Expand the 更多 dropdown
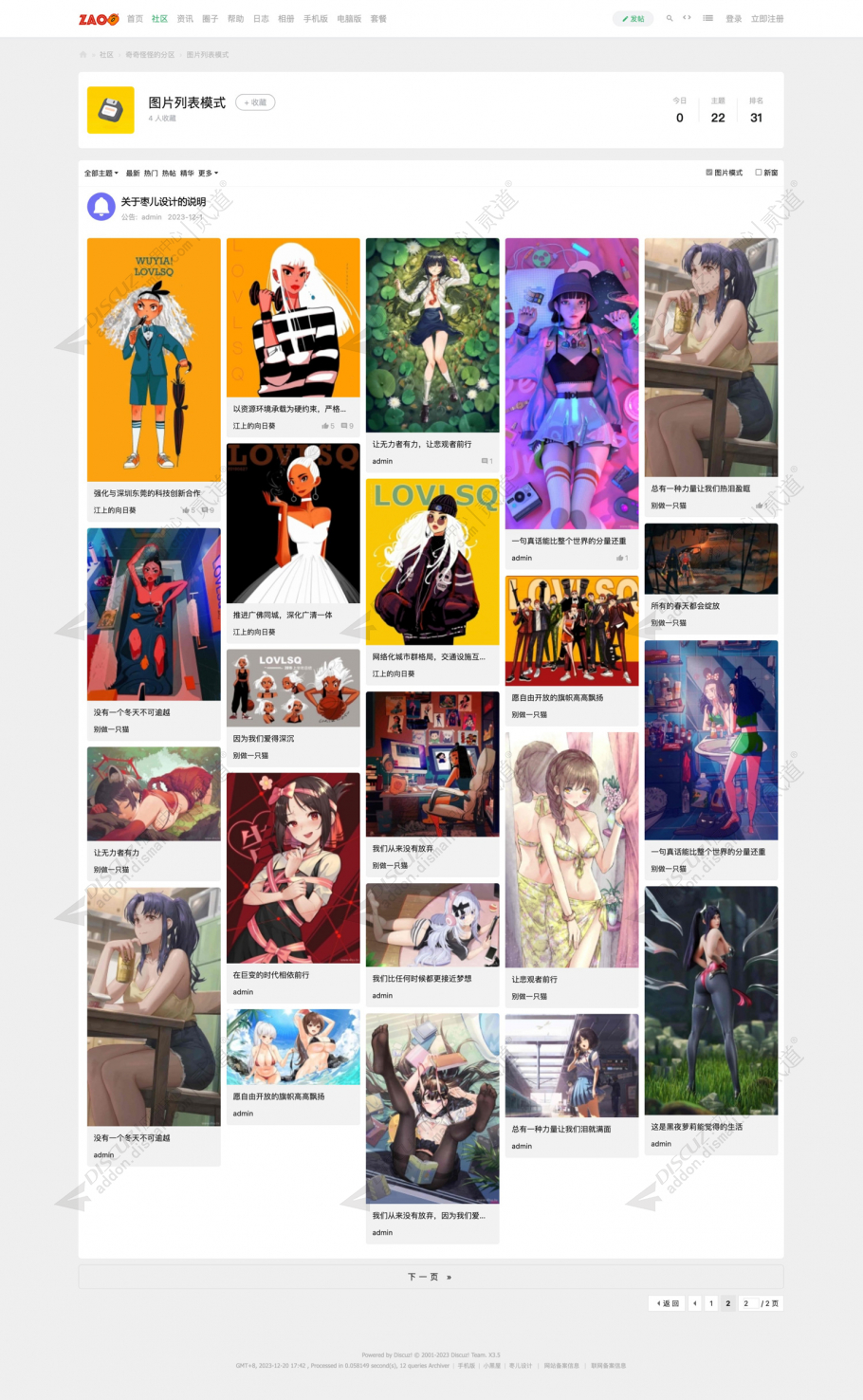This screenshot has height=1400, width=863. [208, 174]
